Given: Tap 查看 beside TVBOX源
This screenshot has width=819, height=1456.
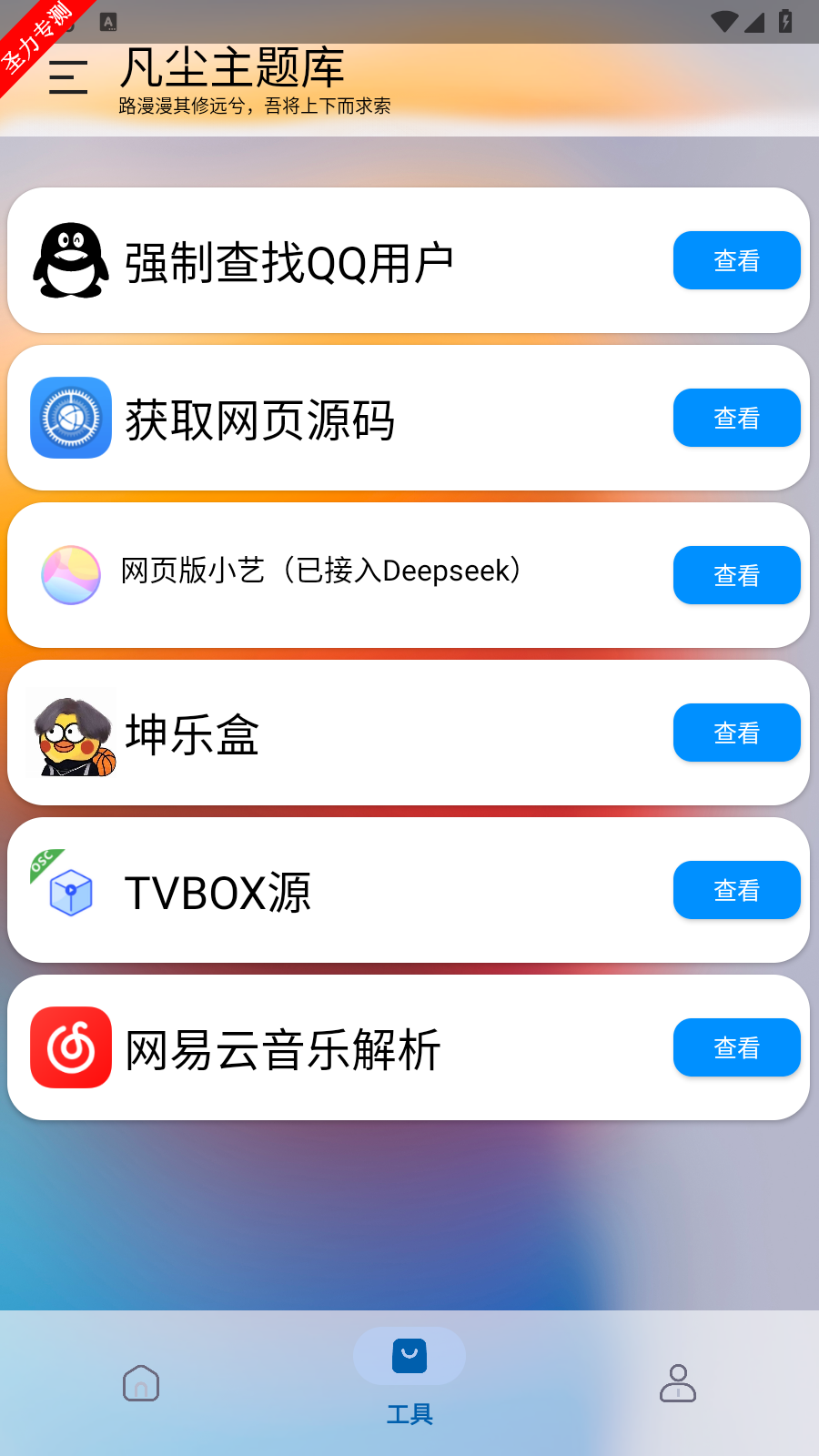Looking at the screenshot, I should coord(736,890).
